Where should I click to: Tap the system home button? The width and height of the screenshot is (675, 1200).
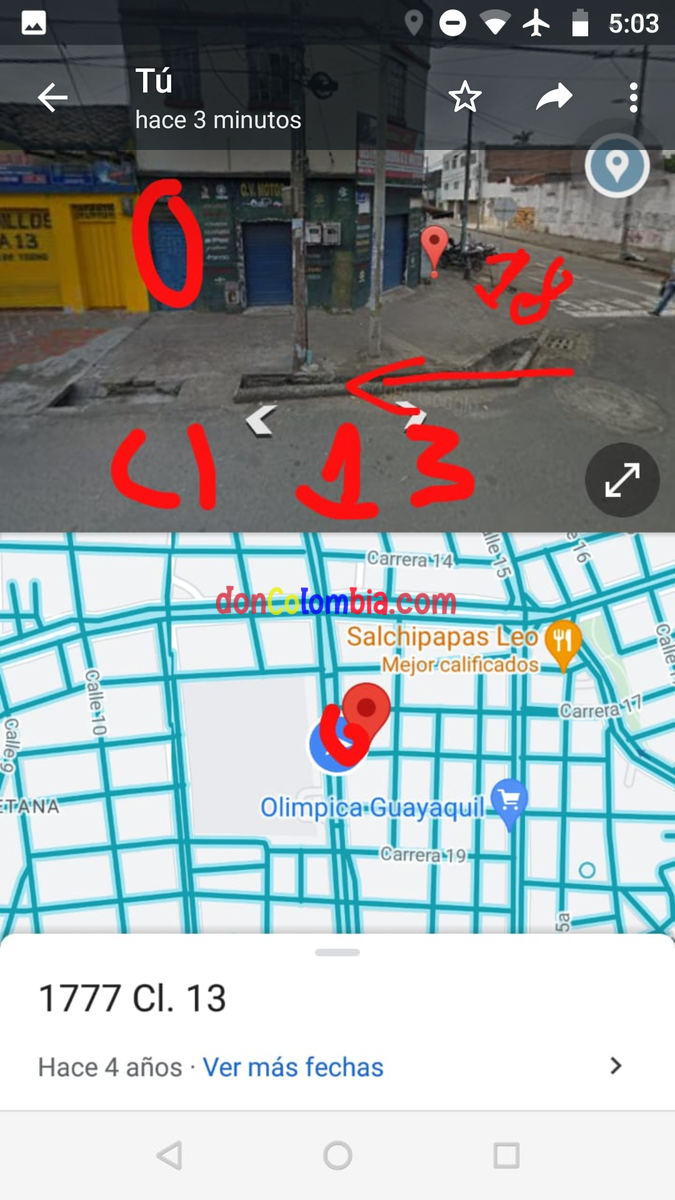(x=338, y=1156)
